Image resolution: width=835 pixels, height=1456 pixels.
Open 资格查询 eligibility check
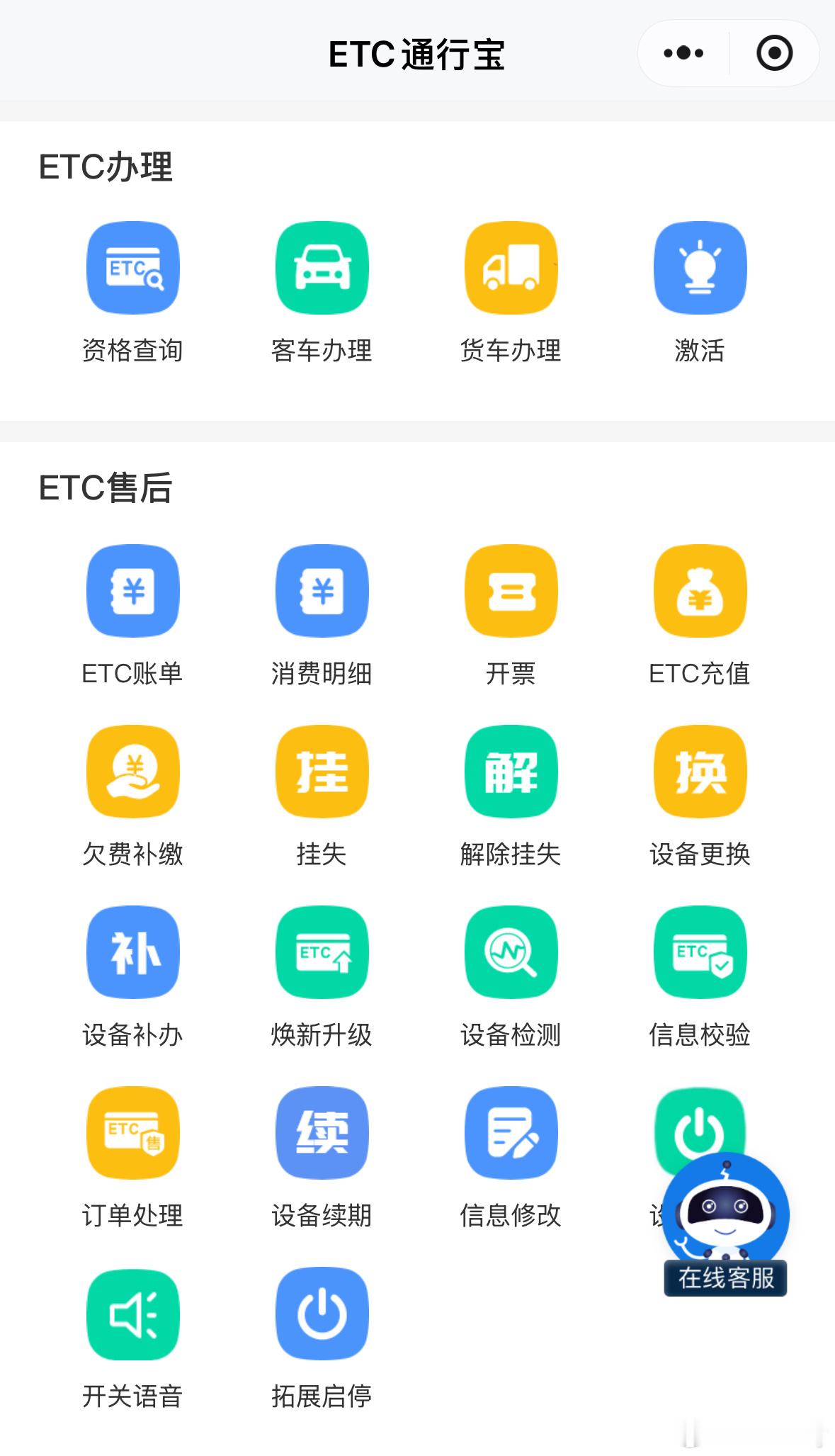[132, 268]
